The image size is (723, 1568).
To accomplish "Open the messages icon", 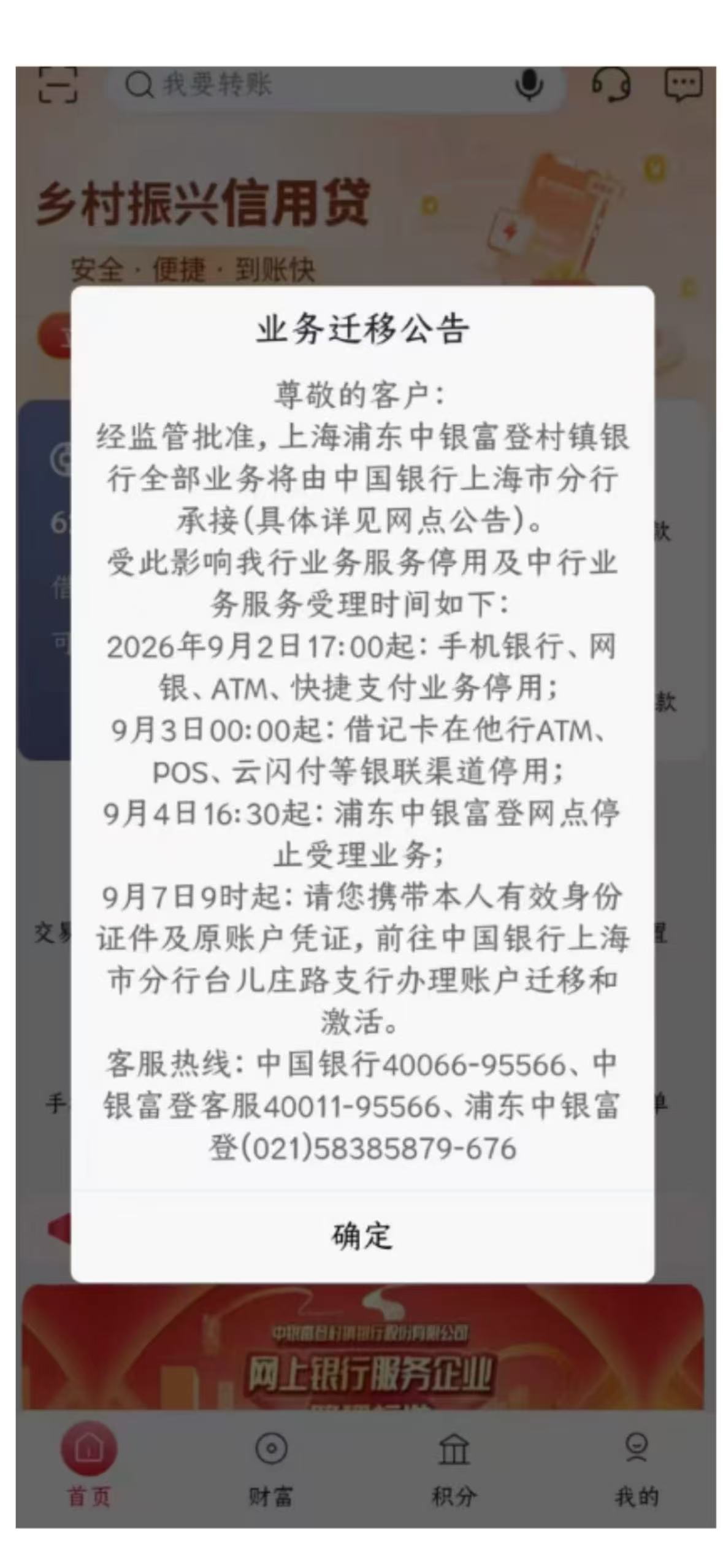I will click(x=683, y=85).
